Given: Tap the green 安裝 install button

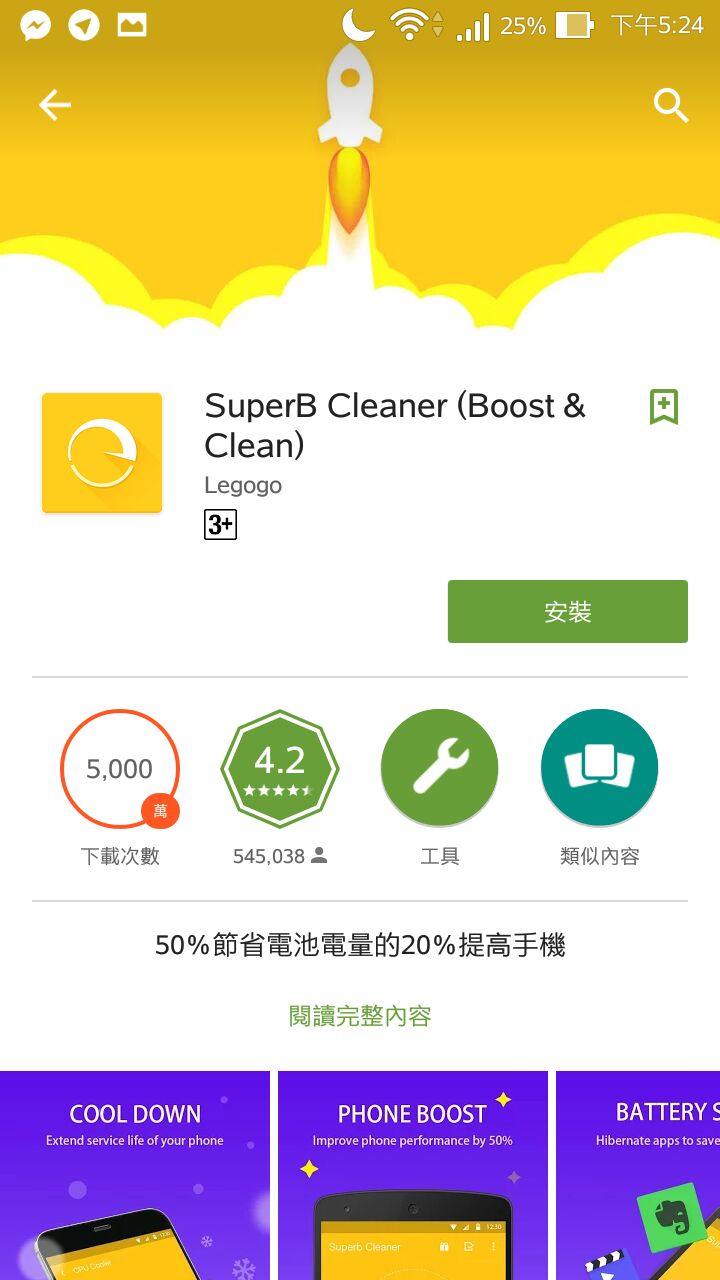Looking at the screenshot, I should click(x=567, y=611).
